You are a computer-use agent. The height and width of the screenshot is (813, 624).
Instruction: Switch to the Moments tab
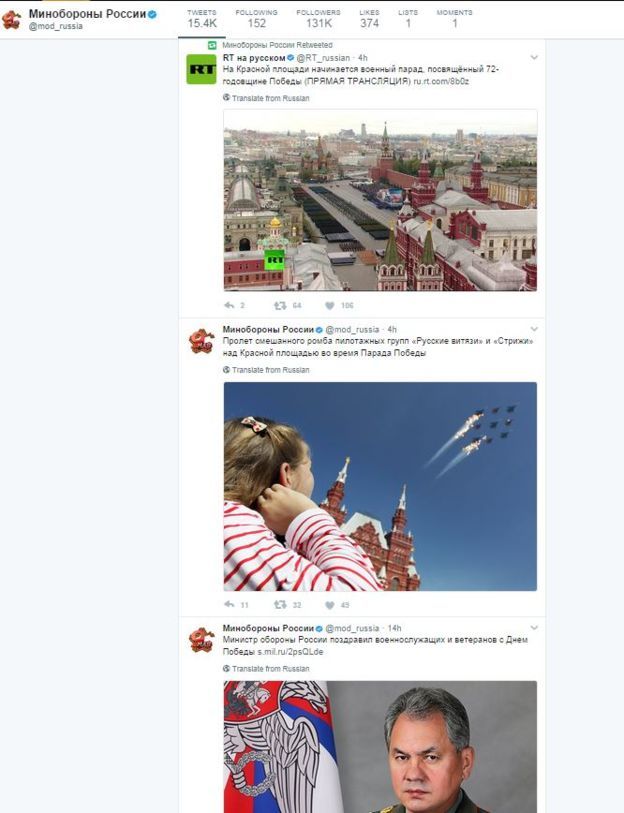point(454,18)
